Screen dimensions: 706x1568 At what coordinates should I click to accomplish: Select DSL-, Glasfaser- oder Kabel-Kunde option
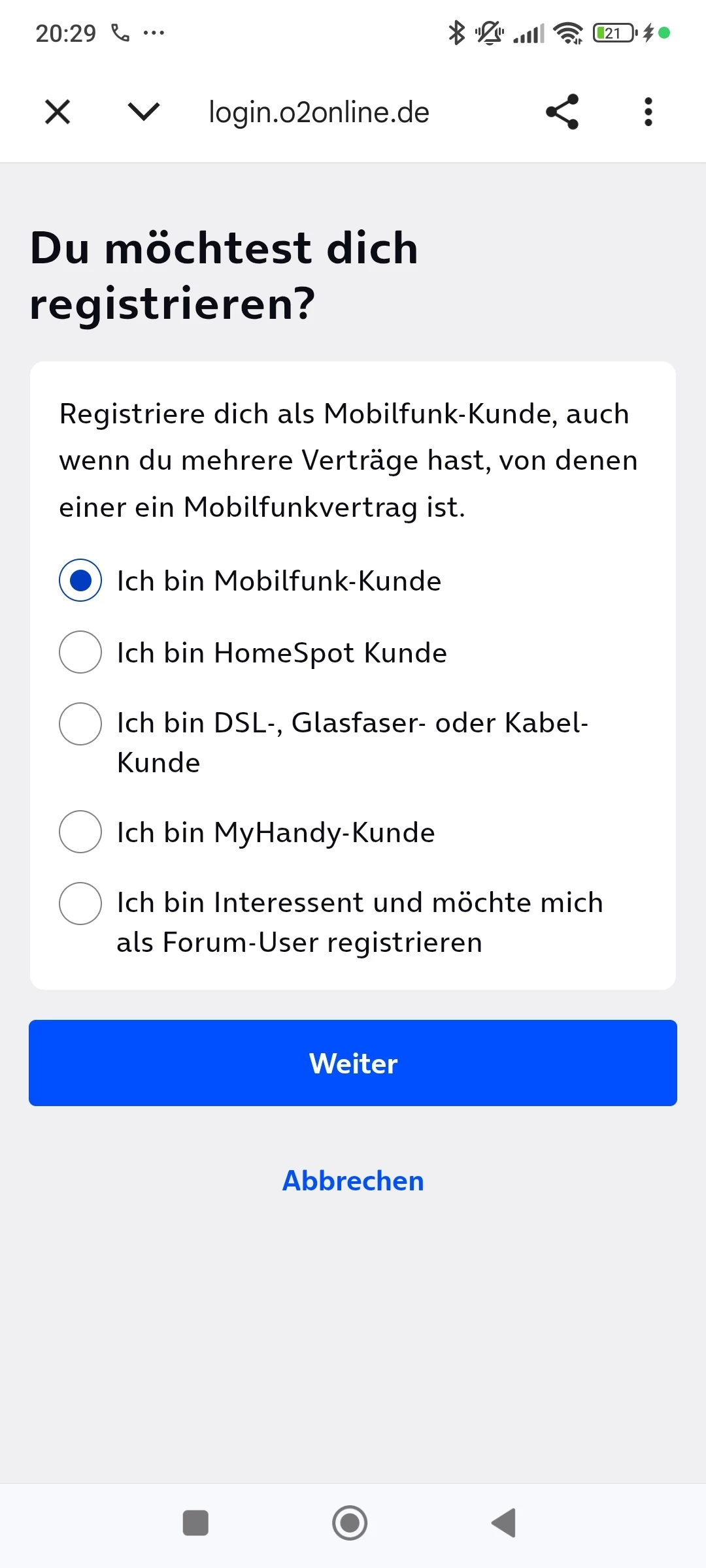click(80, 724)
